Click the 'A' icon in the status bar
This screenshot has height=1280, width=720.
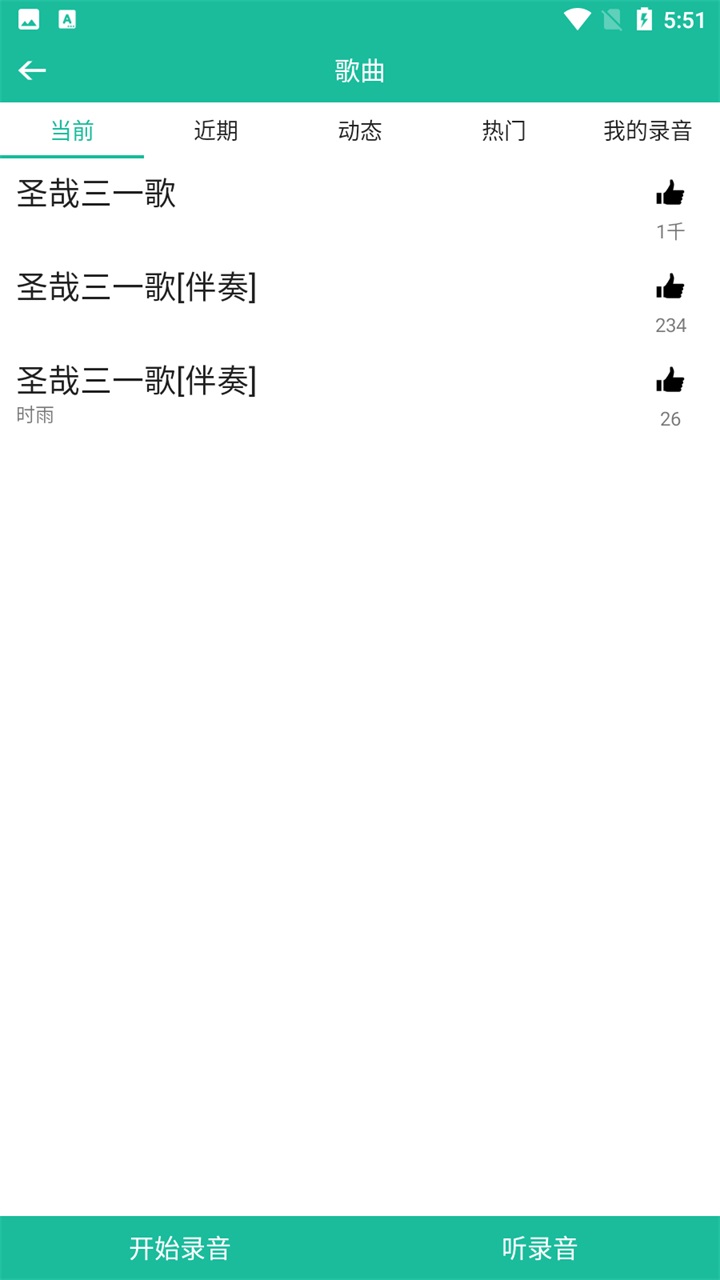point(67,18)
